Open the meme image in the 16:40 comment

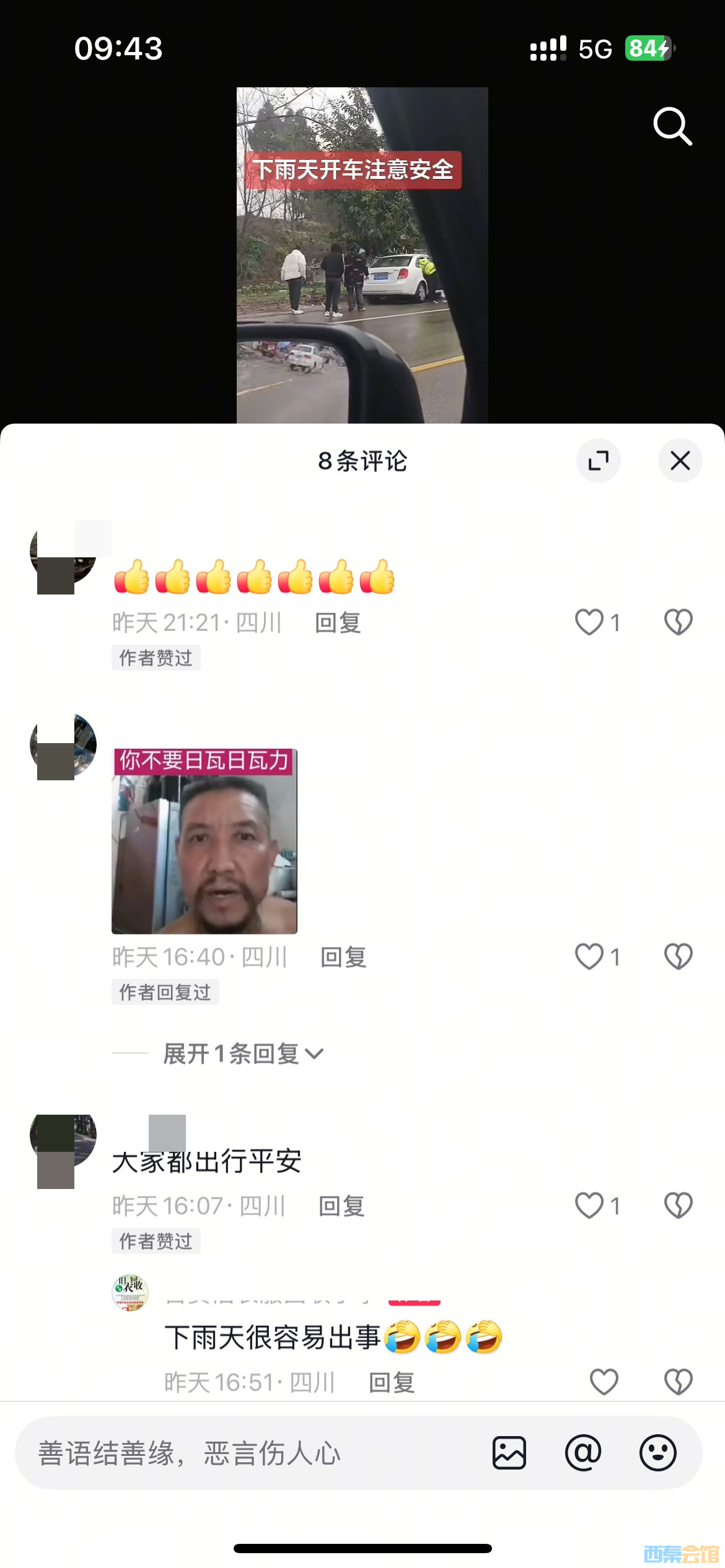pos(204,841)
